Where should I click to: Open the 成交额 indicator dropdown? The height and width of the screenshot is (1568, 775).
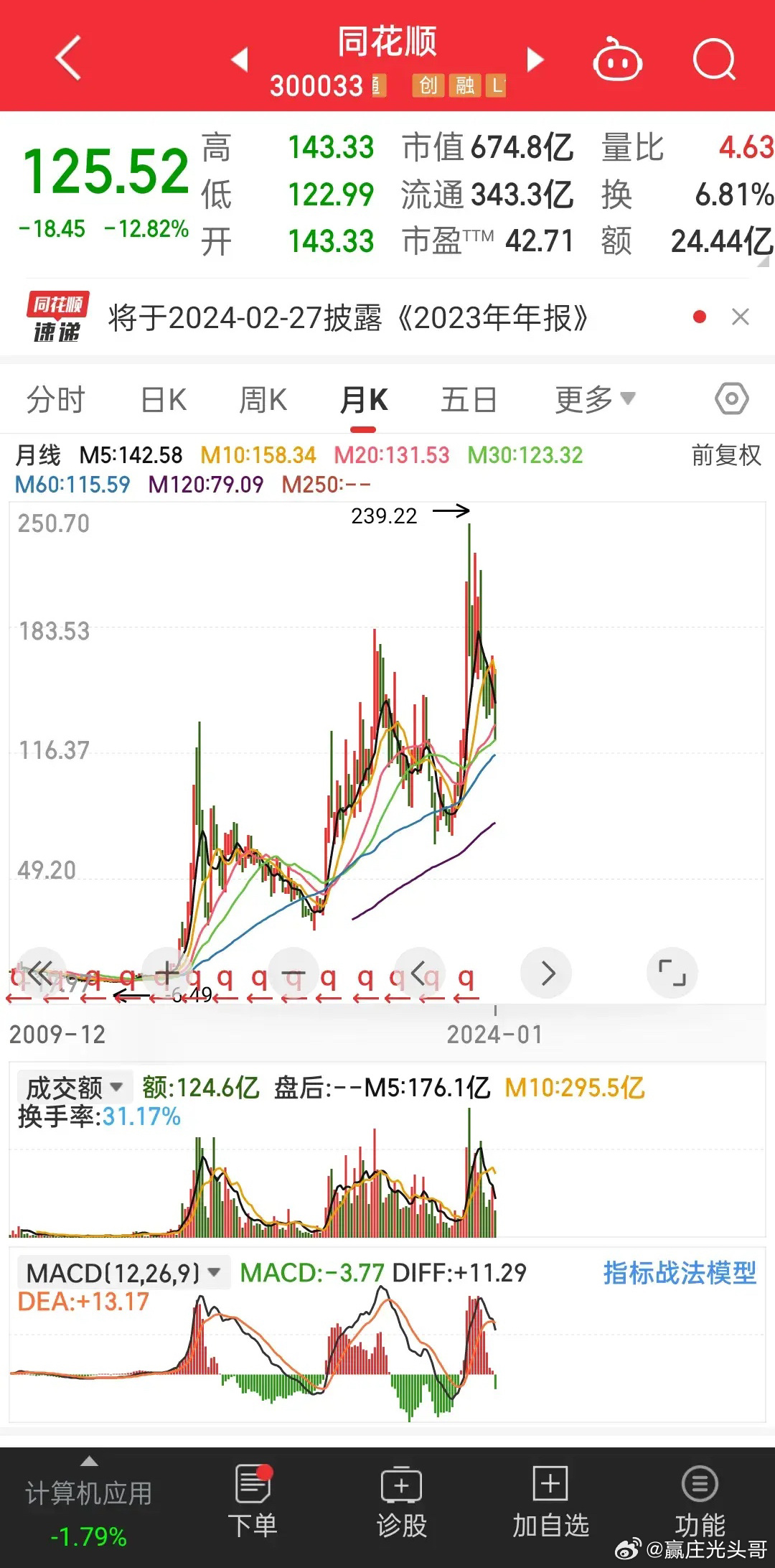[x=74, y=1088]
